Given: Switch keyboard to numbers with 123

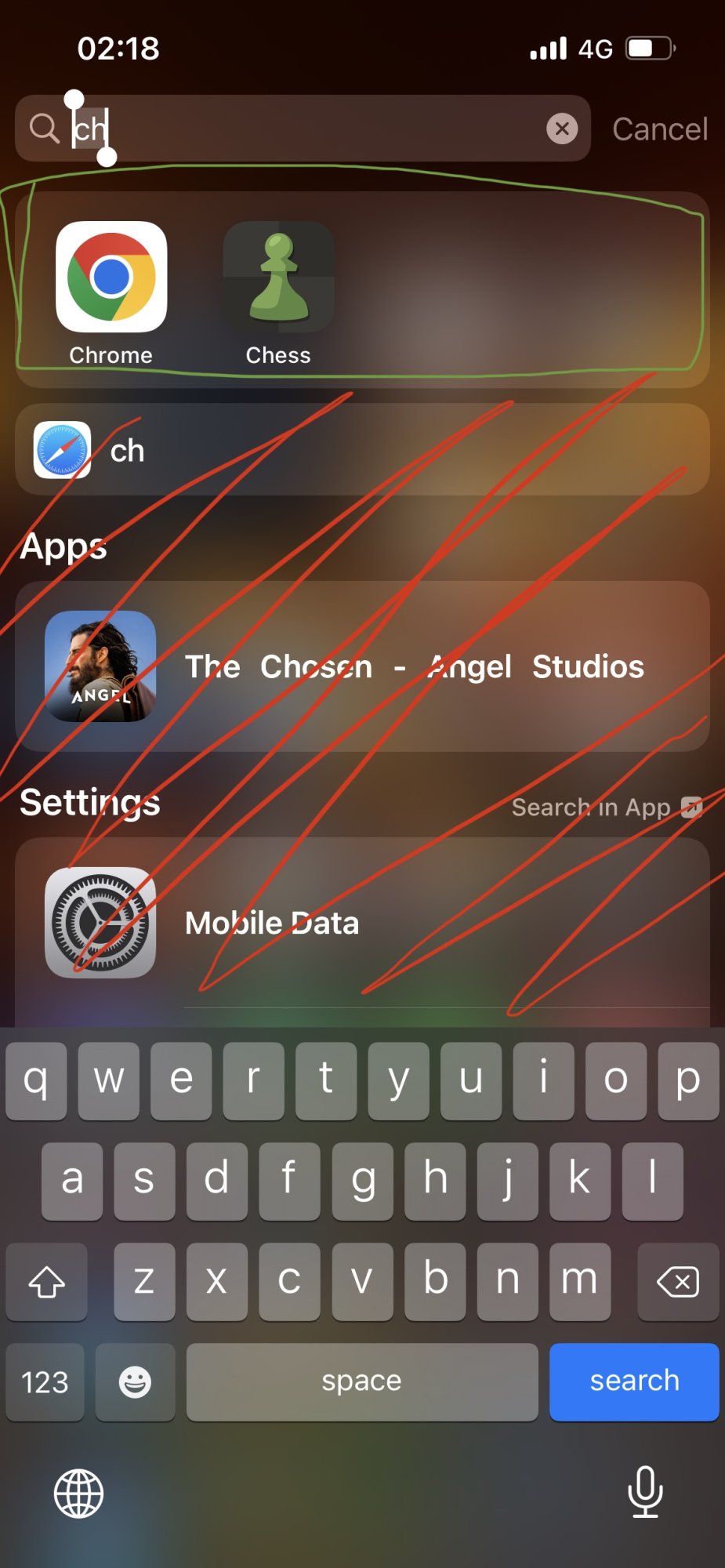Looking at the screenshot, I should point(45,1381).
